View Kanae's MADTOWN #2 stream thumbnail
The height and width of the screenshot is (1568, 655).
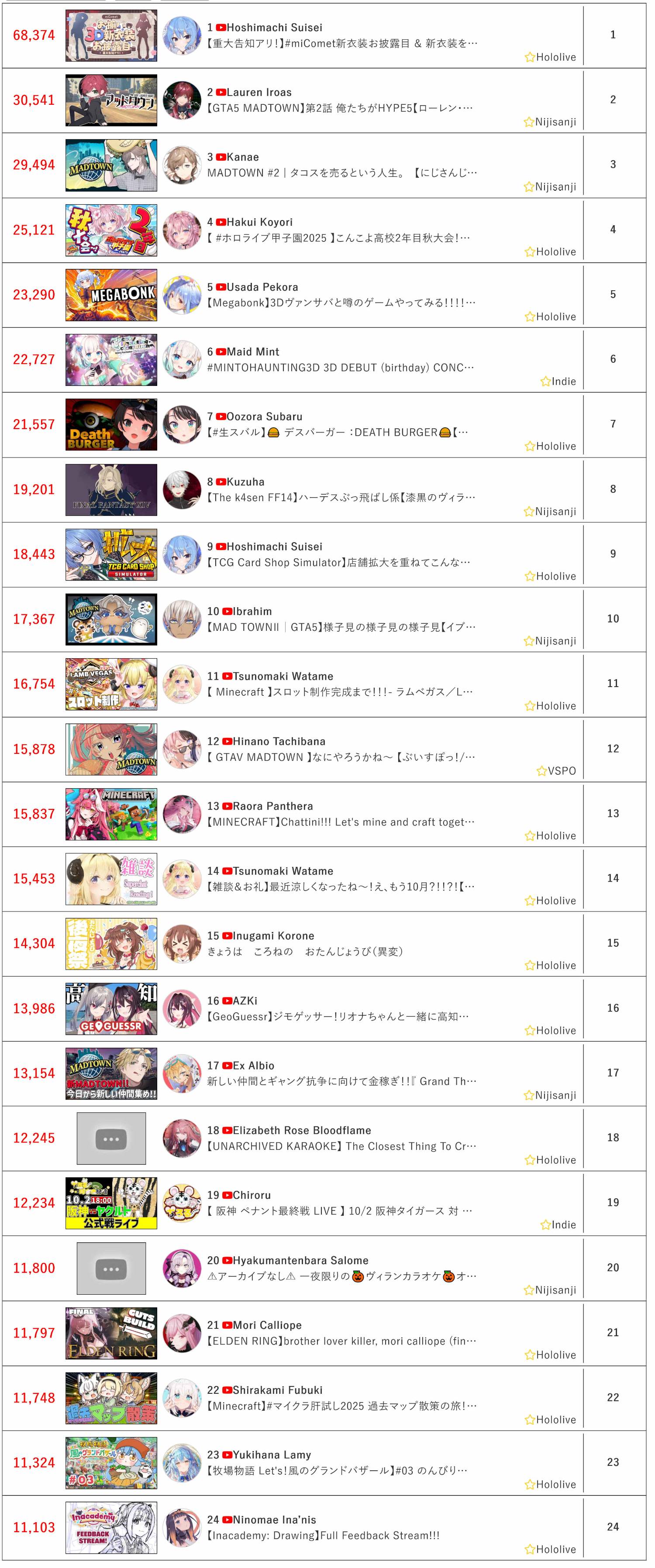(111, 165)
